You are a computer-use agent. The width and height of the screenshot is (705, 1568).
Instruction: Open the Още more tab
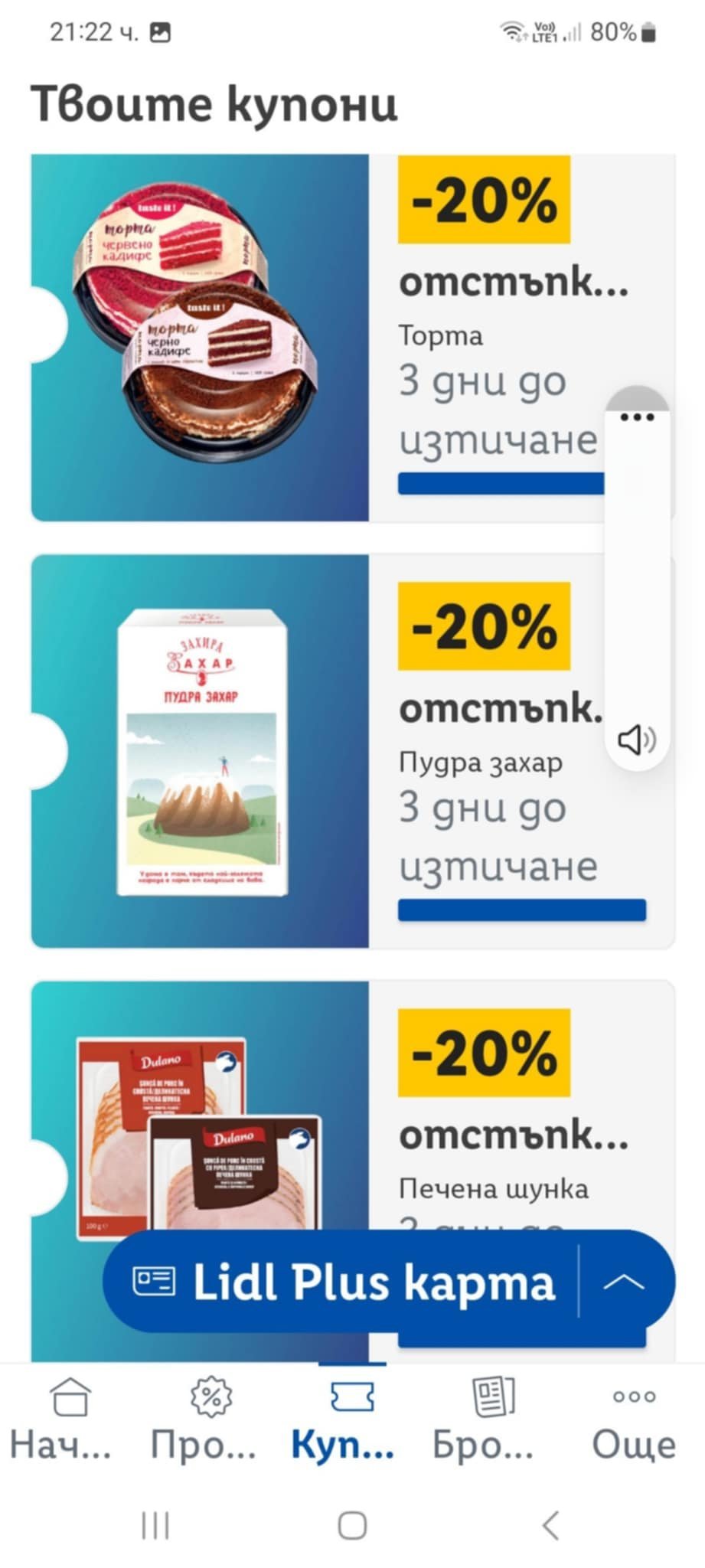(634, 1419)
